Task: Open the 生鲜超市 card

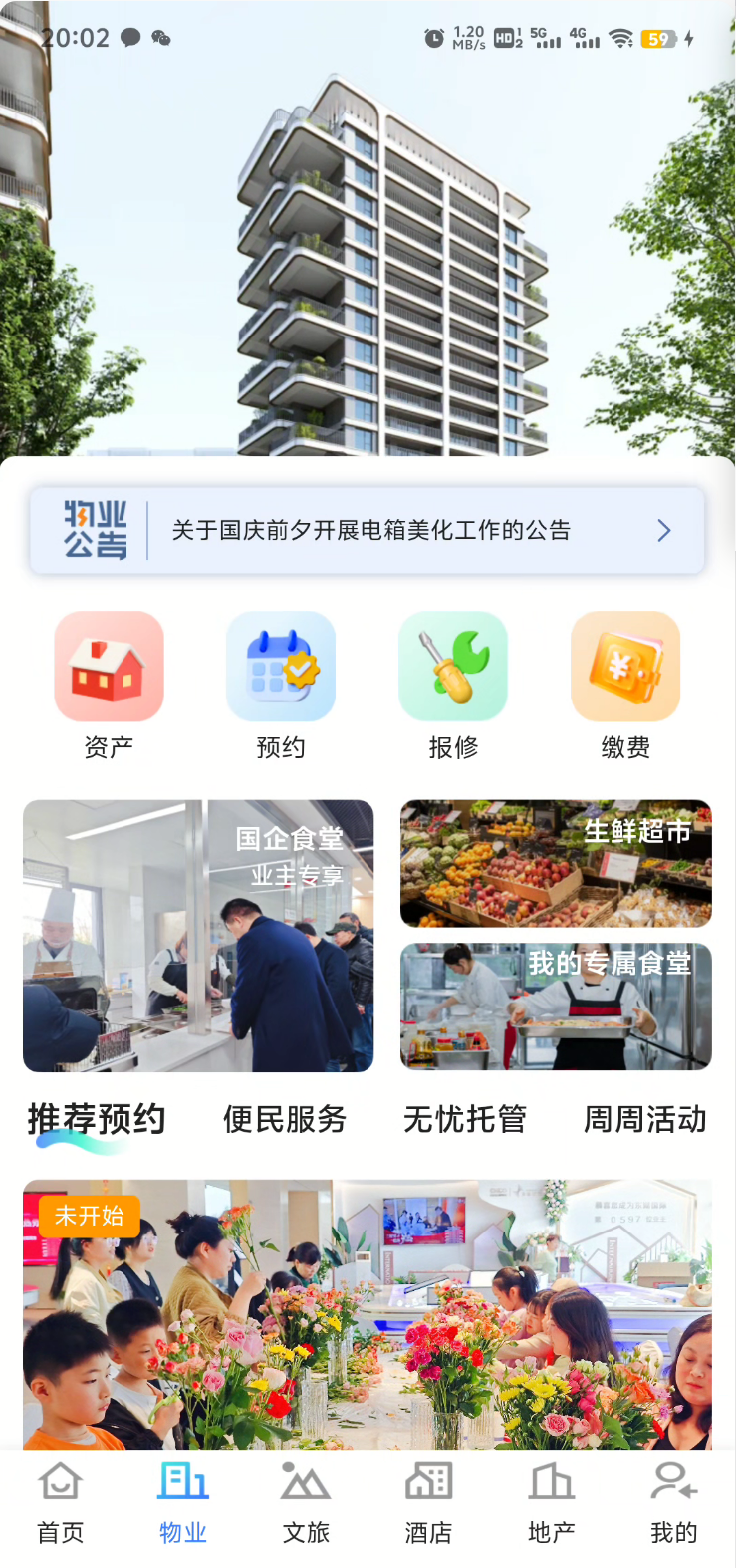Action: [556, 863]
